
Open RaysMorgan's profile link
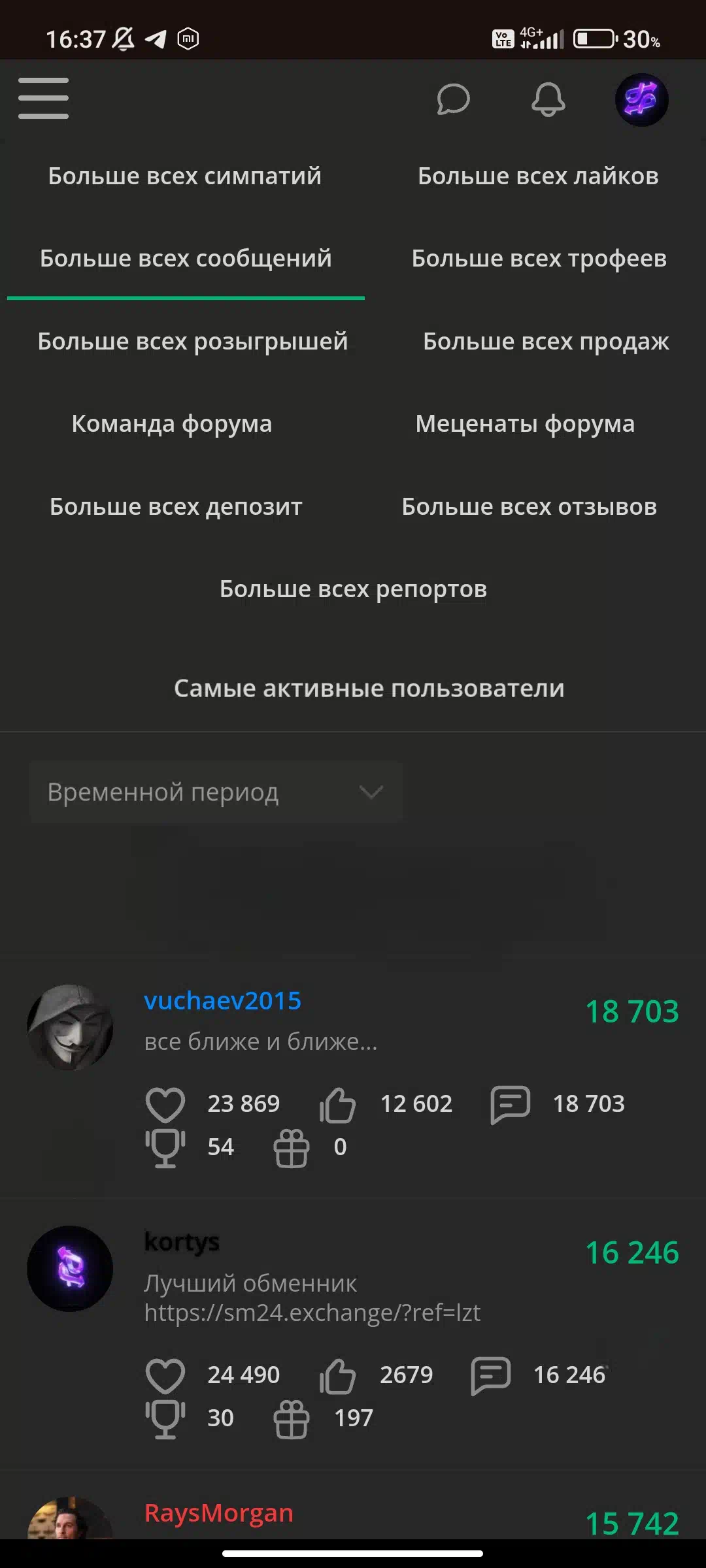click(219, 1512)
